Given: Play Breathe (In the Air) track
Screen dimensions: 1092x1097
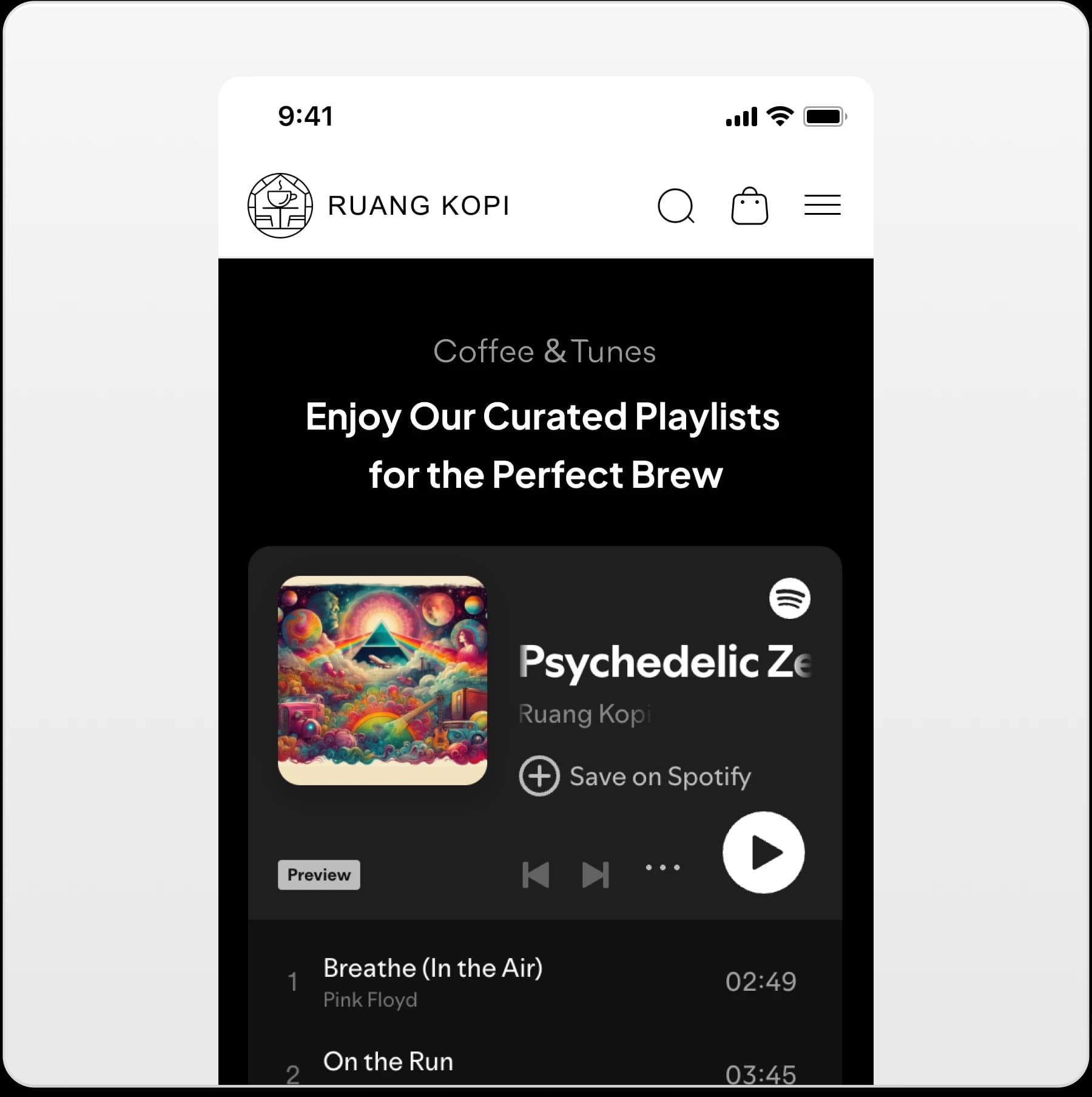Looking at the screenshot, I should point(433,981).
